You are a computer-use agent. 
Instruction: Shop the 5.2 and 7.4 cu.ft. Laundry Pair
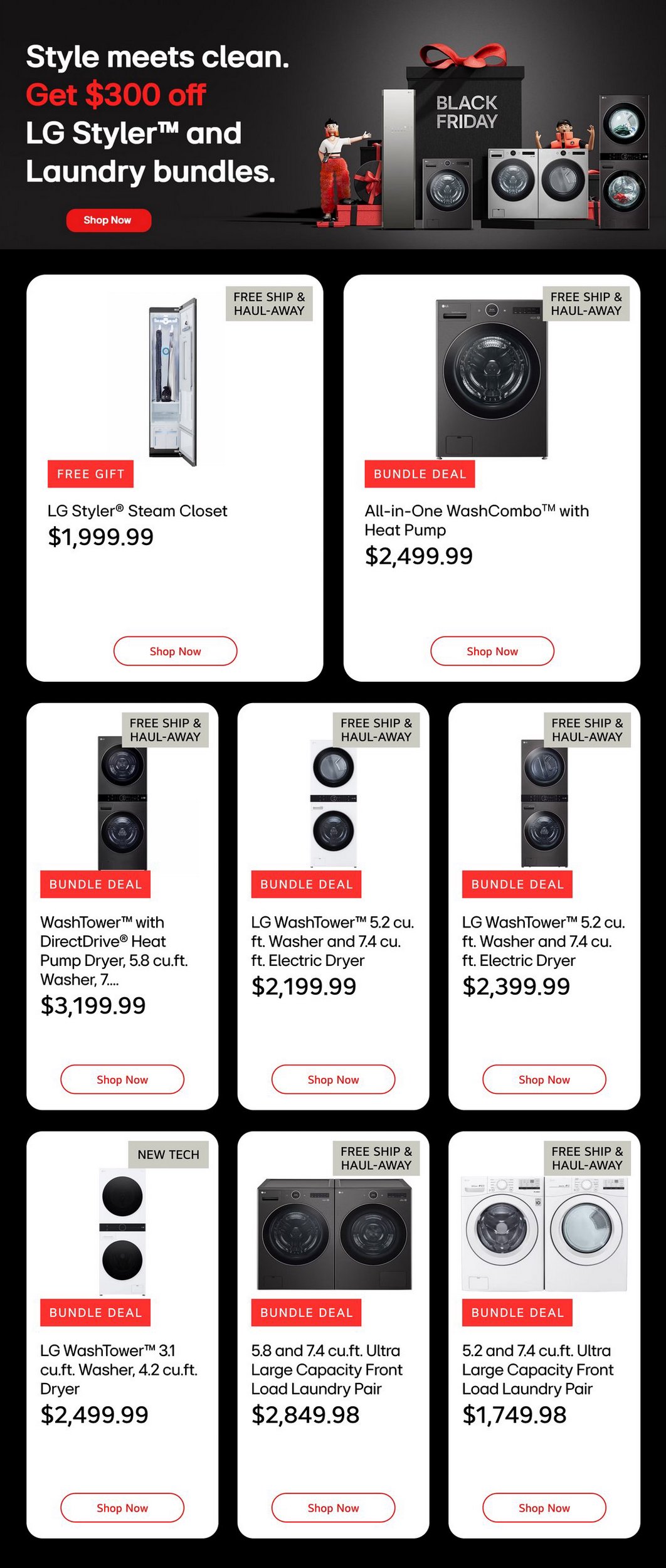pyautogui.click(x=544, y=1508)
